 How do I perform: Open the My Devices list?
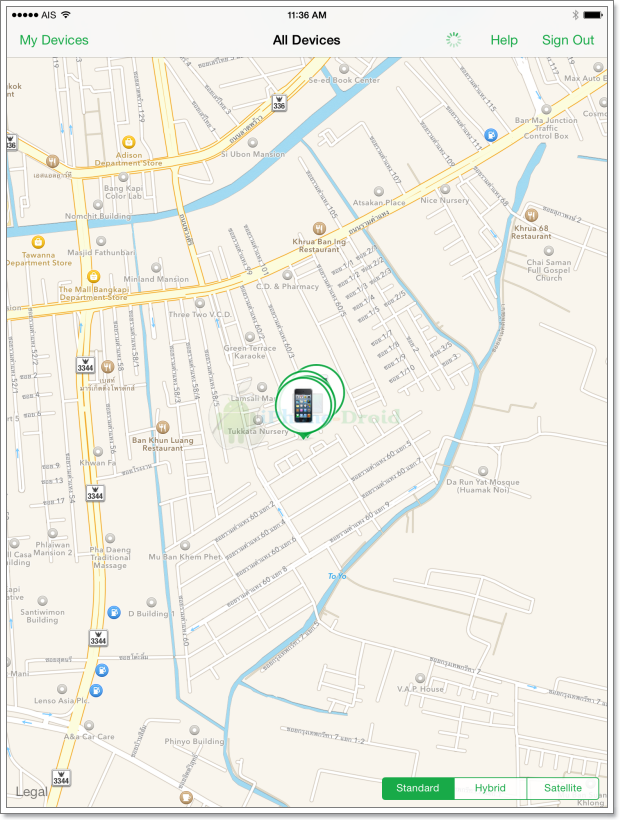[54, 40]
